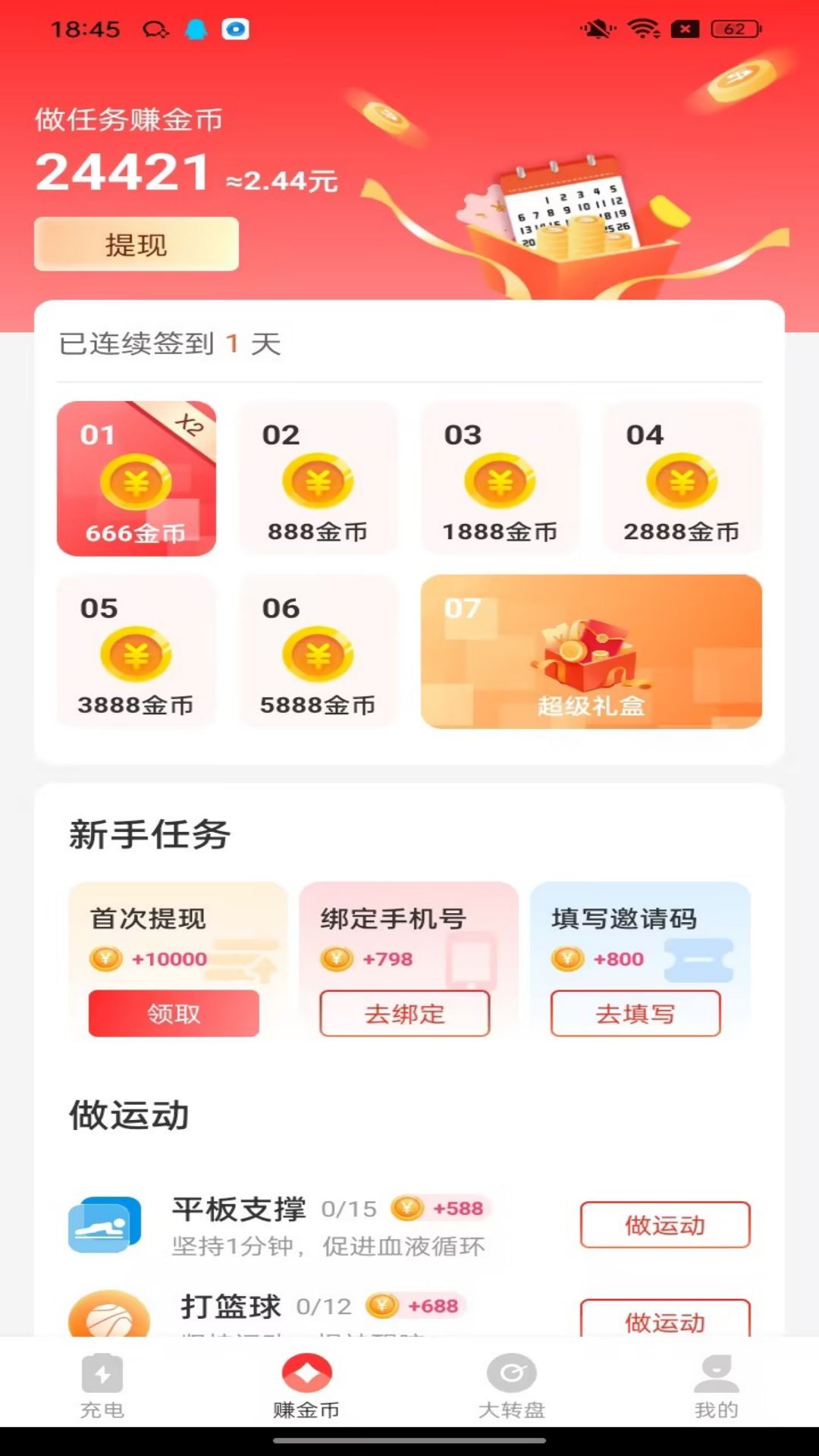819x1456 pixels.
Task: Tap 去绑定 to bind phone number
Action: [405, 1013]
